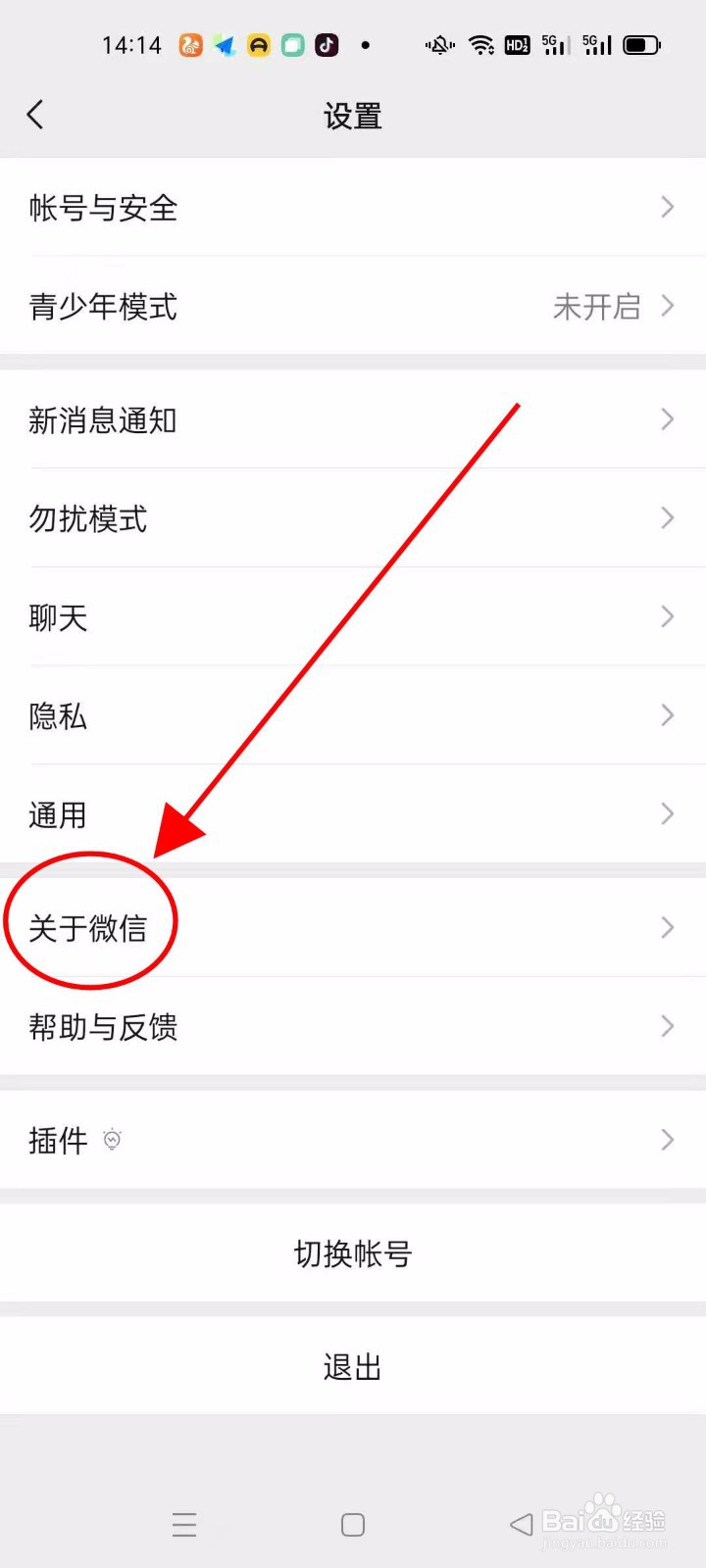Tap the HD icon in the status bar
Viewport: 706px width, 1568px height.
coord(516,44)
